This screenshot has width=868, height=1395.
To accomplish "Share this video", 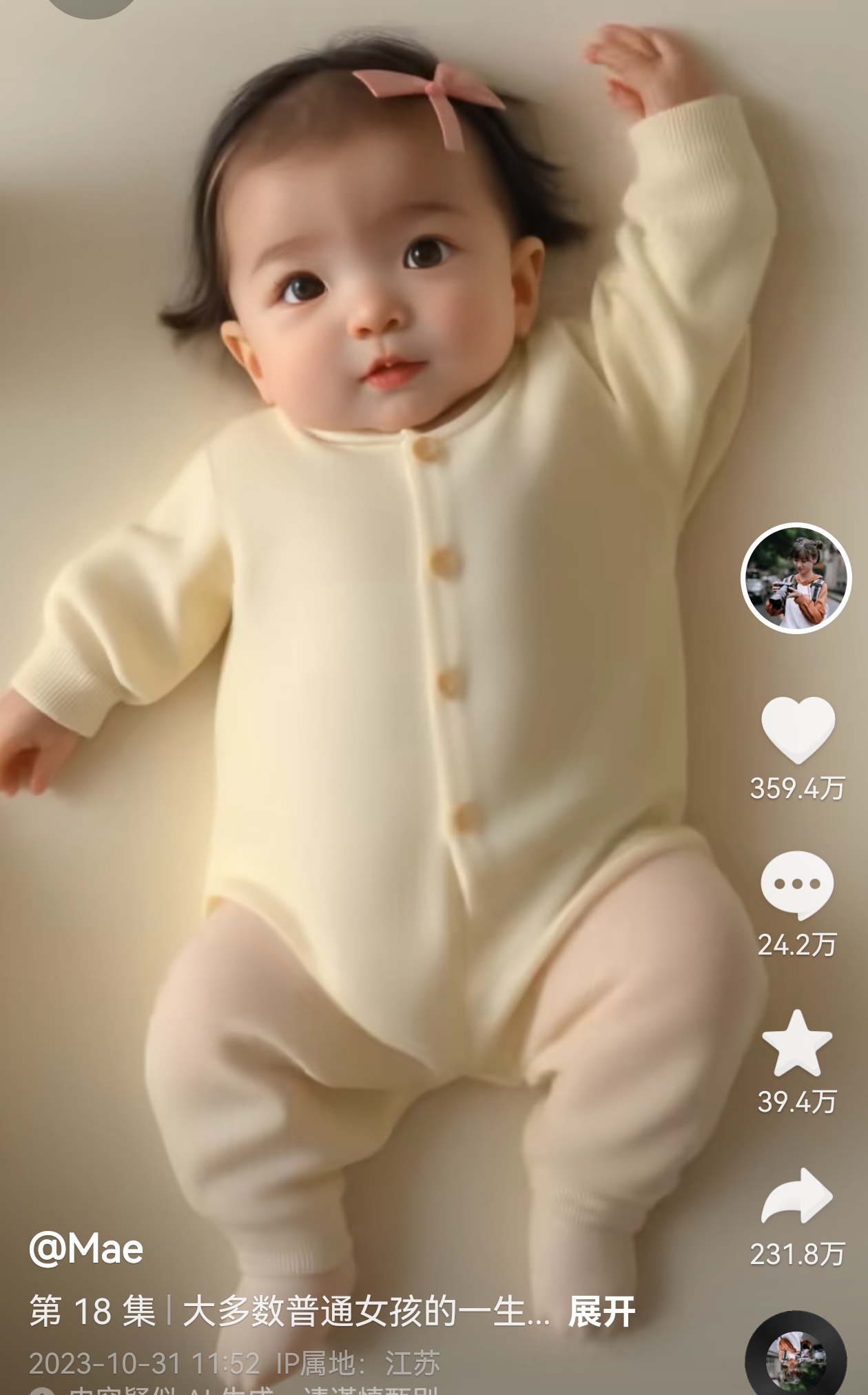I will [797, 1197].
